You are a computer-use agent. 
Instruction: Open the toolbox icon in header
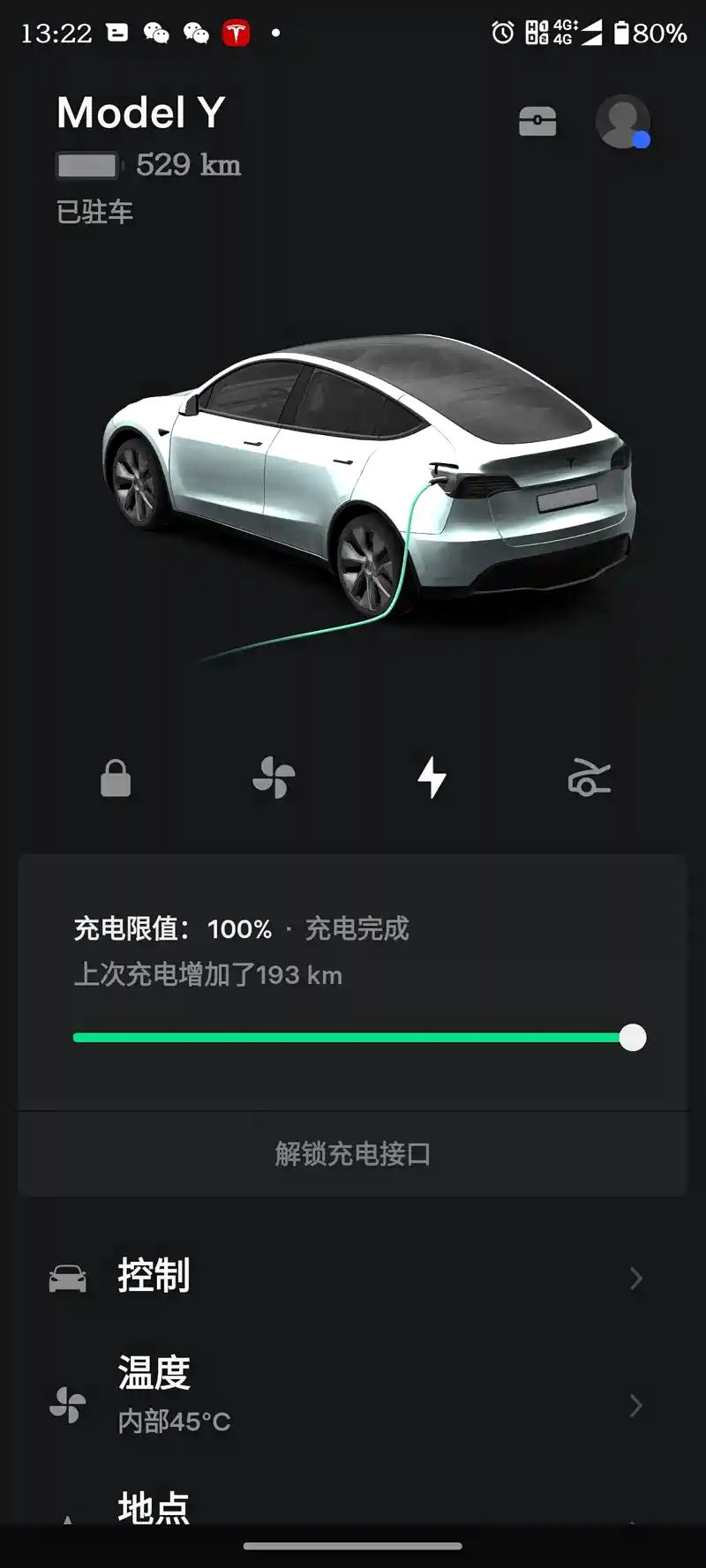[x=537, y=122]
